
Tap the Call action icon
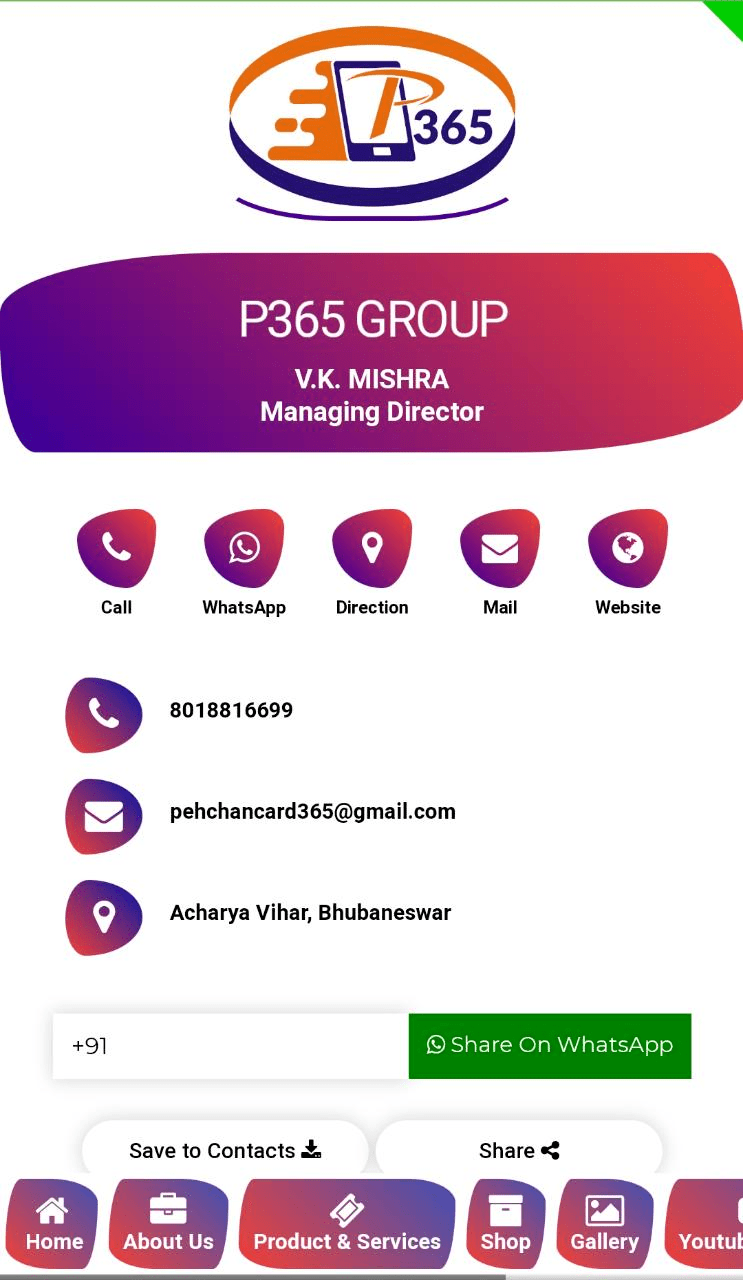[x=116, y=549]
